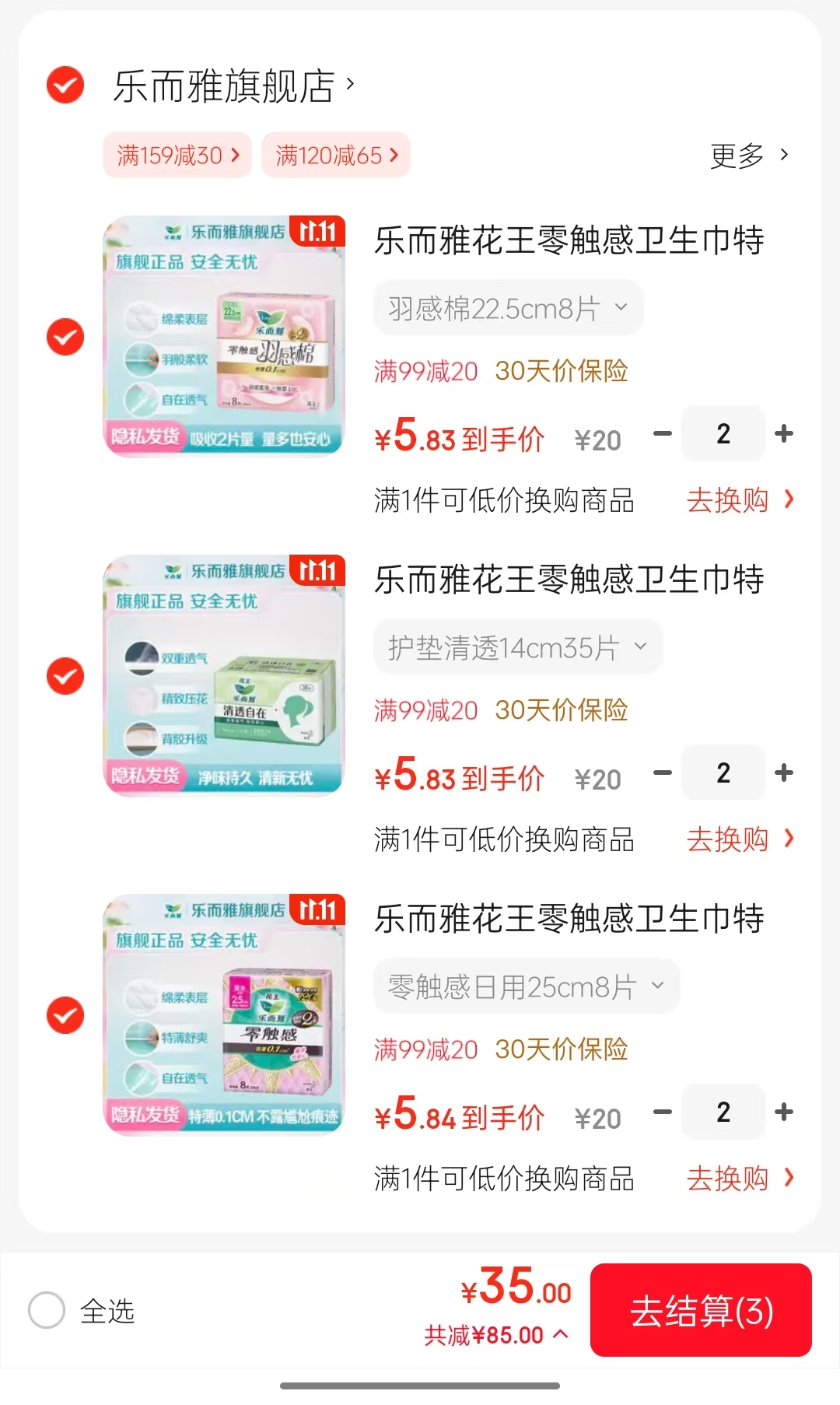The width and height of the screenshot is (840, 1405).
Task: Deselect the 羽感棉22.5cm8片 item
Action: (x=65, y=337)
